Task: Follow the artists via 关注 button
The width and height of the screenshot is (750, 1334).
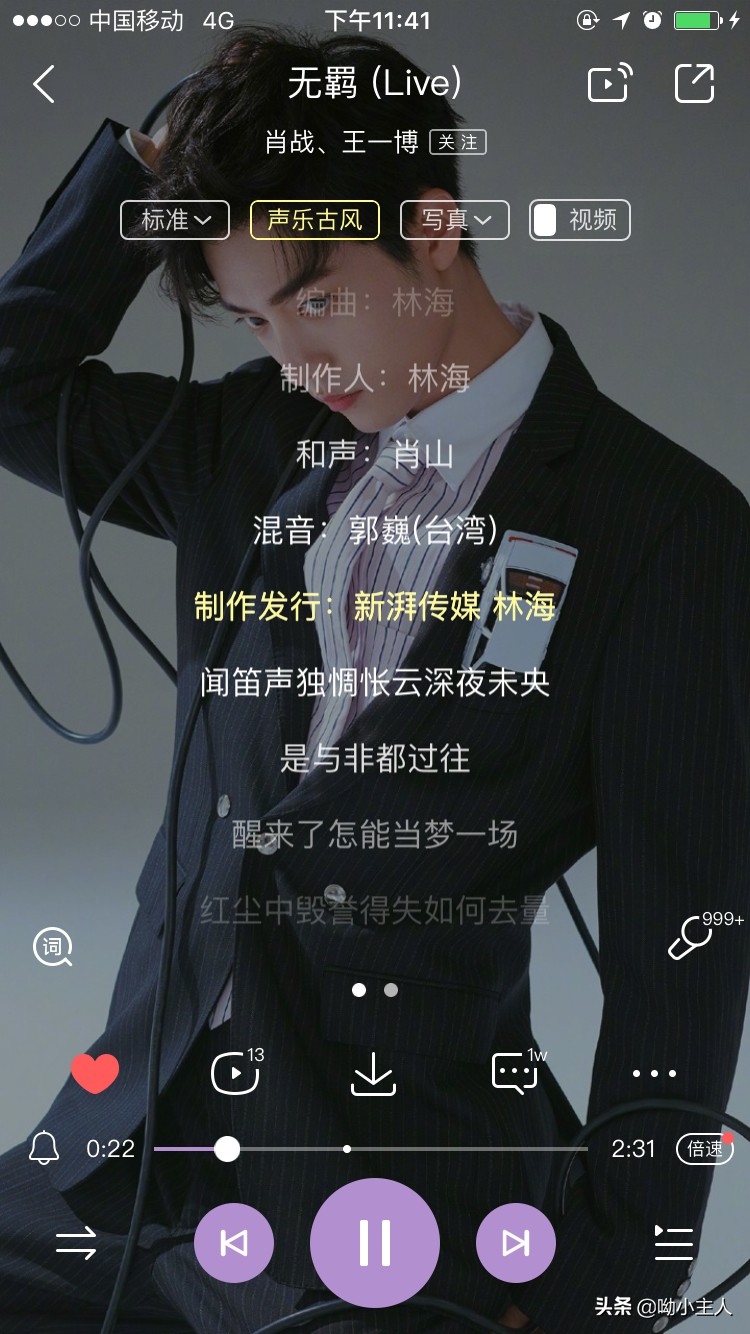Action: pos(458,142)
